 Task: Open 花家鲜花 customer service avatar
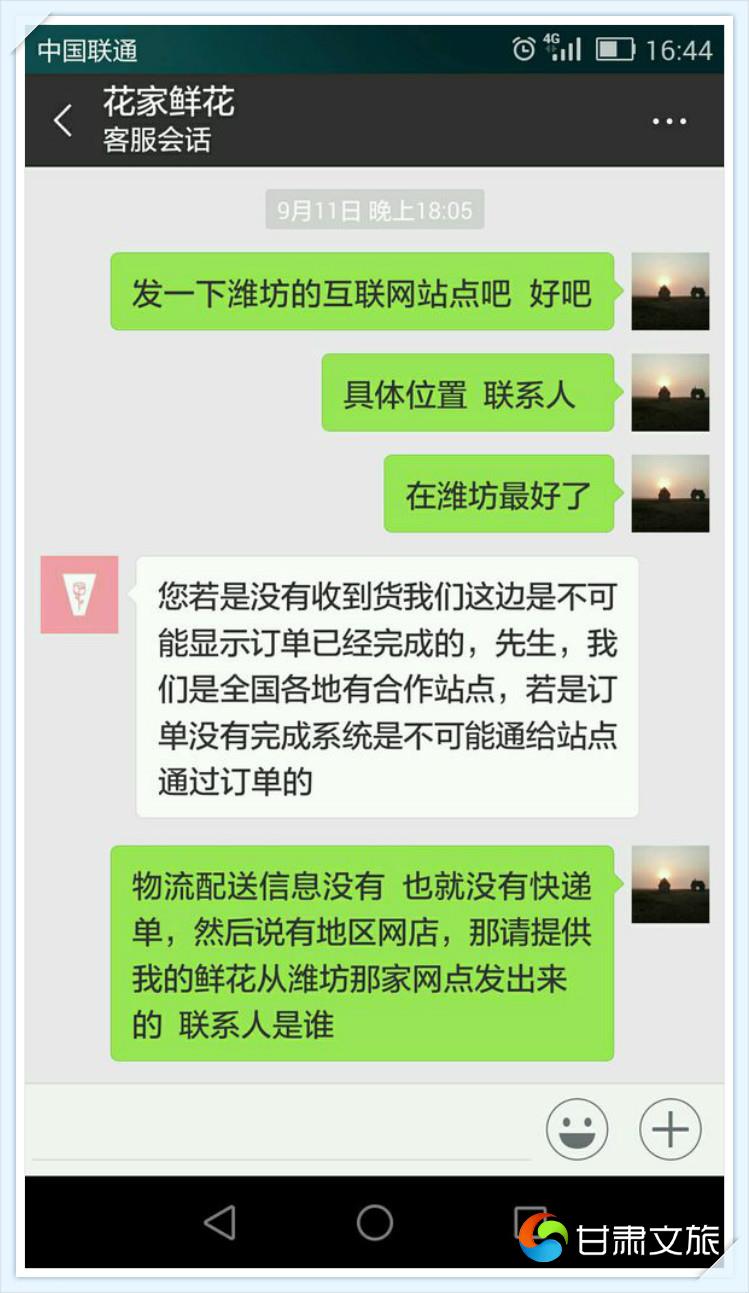(79, 595)
